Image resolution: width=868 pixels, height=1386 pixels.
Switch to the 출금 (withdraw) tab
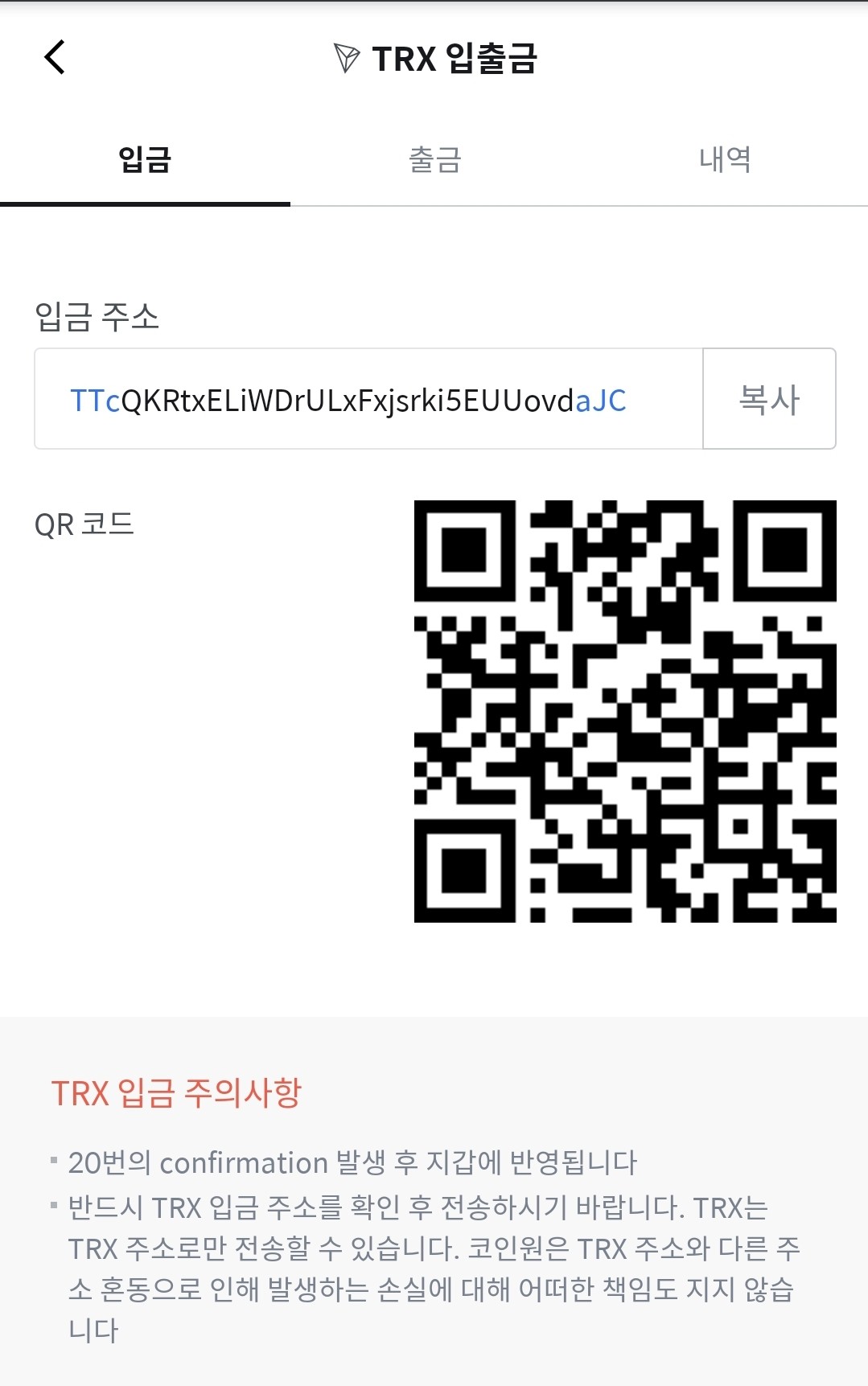(434, 159)
